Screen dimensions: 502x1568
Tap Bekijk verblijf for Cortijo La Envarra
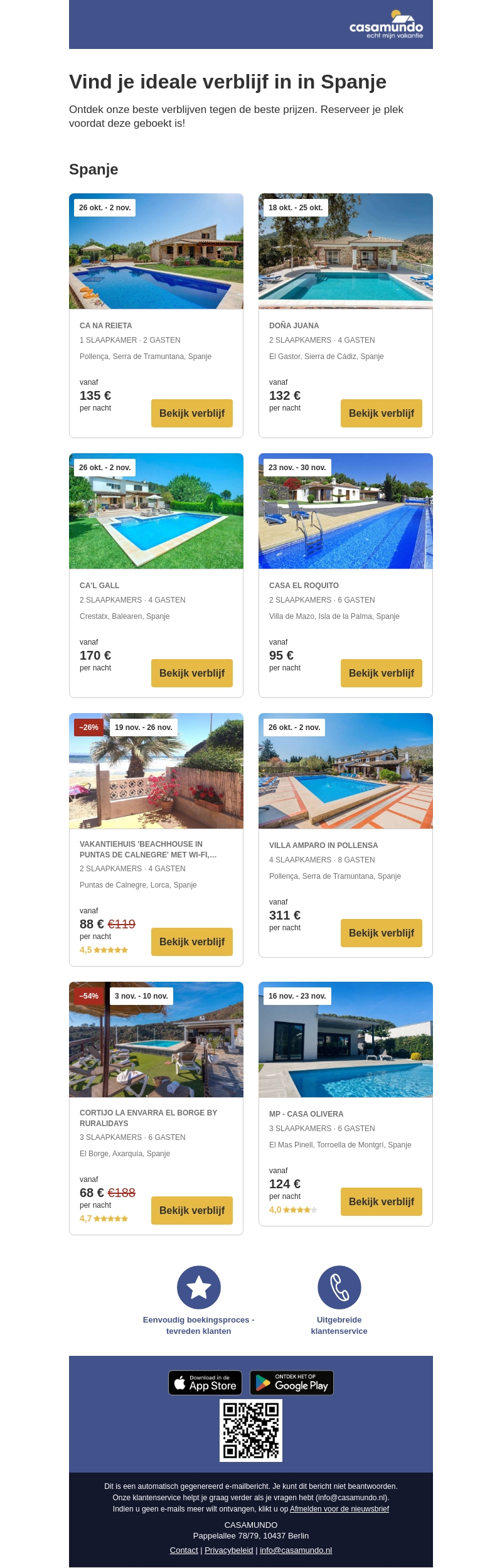[x=191, y=1210]
